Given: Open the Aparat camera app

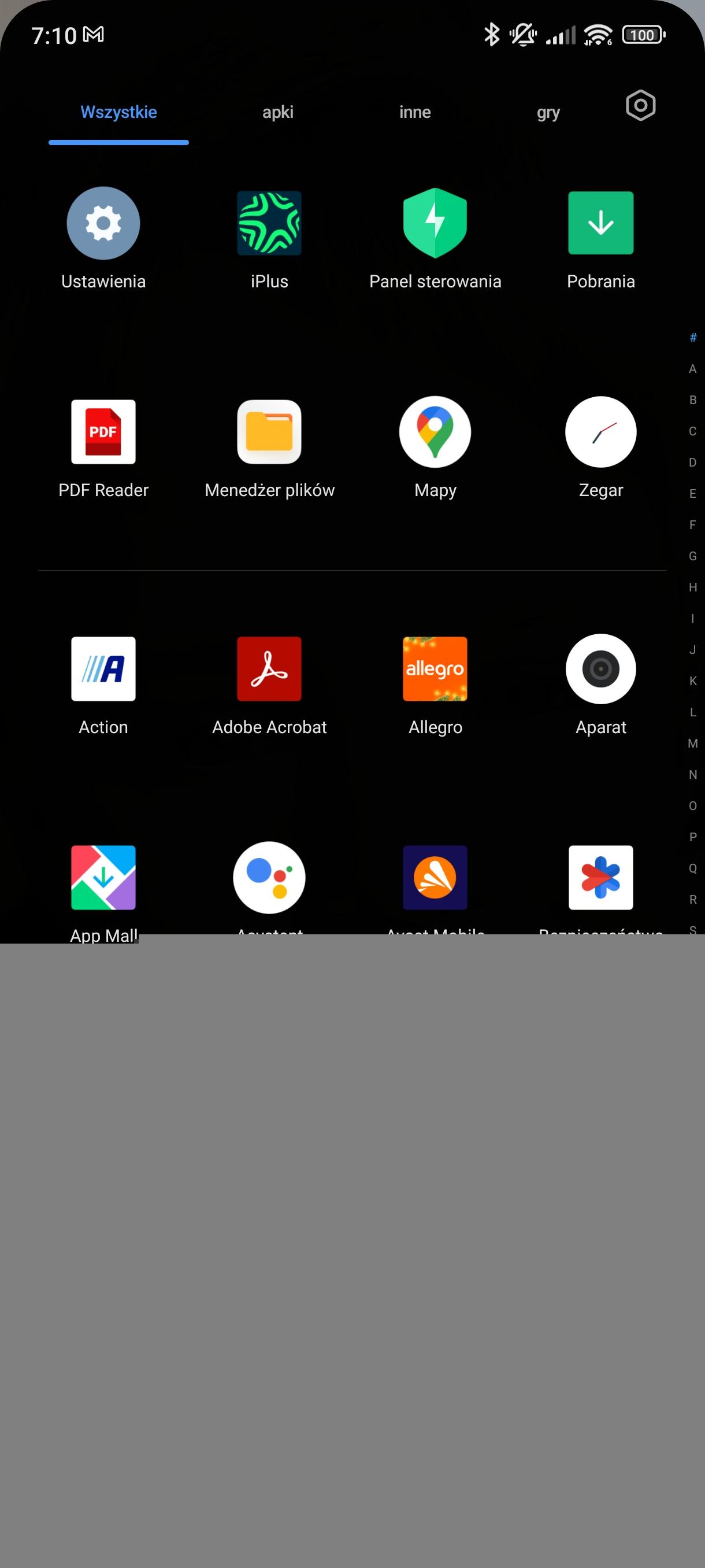Looking at the screenshot, I should tap(601, 669).
